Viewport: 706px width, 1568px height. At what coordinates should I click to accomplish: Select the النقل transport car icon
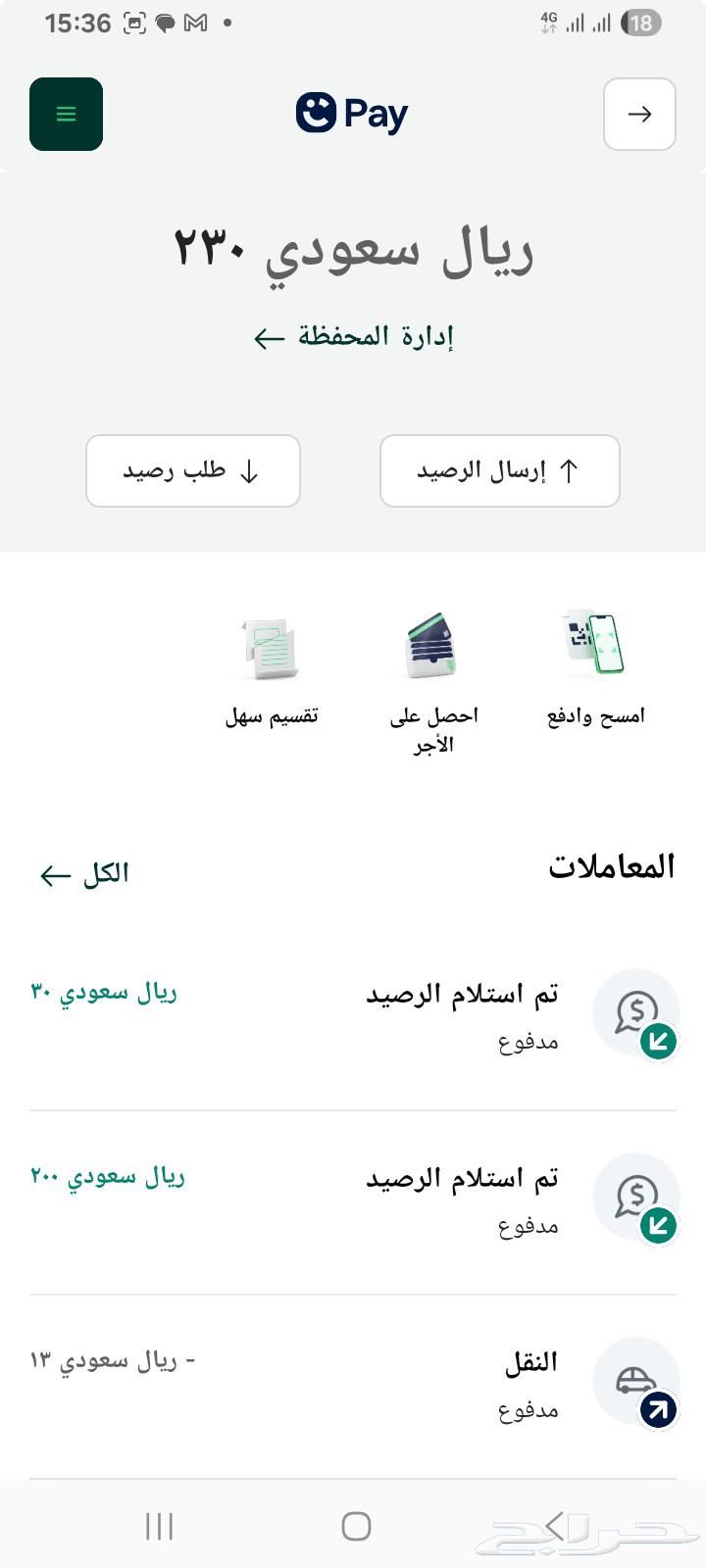tap(636, 1382)
